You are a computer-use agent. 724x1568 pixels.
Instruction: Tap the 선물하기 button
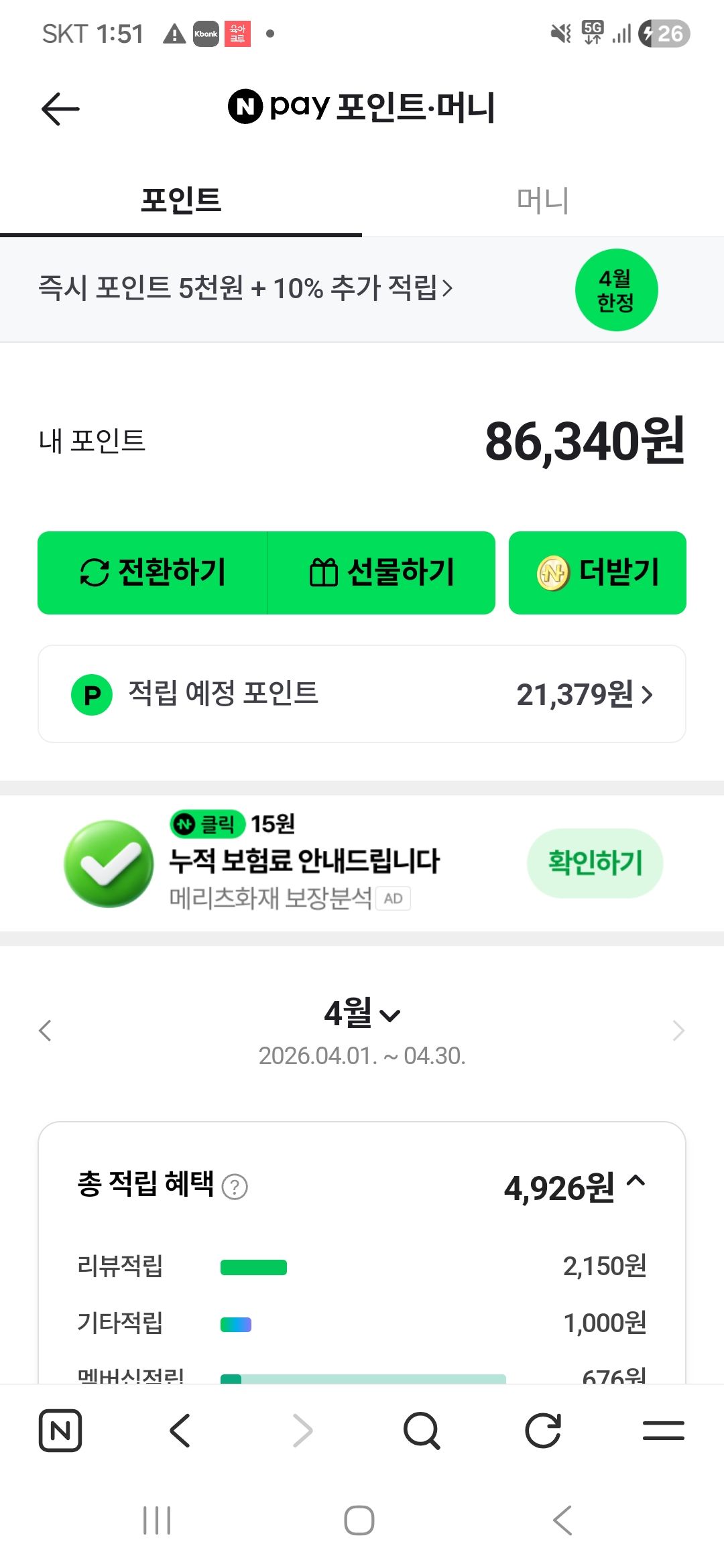click(x=381, y=573)
